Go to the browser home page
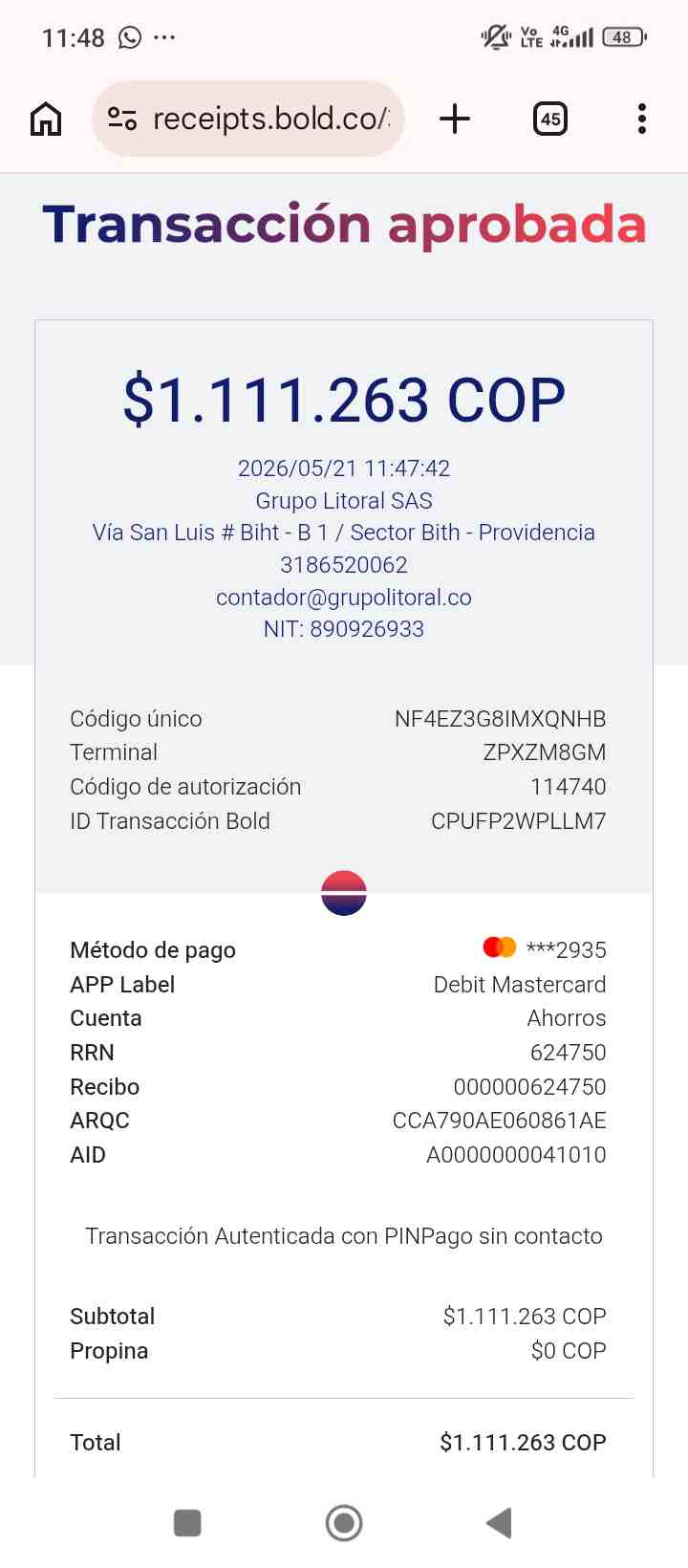Image resolution: width=688 pixels, height=1568 pixels. (x=46, y=119)
